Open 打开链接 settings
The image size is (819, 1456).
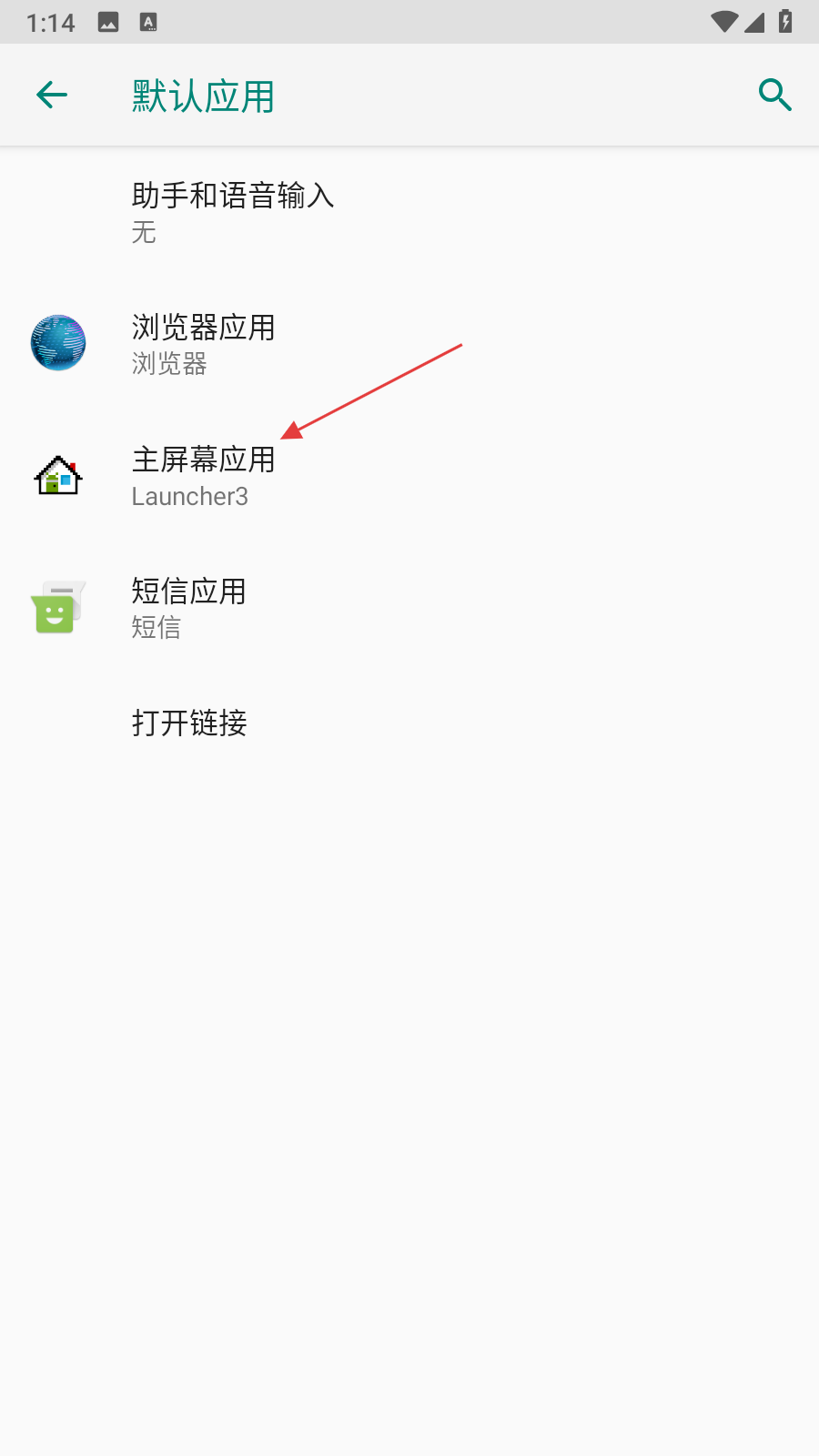(x=189, y=723)
